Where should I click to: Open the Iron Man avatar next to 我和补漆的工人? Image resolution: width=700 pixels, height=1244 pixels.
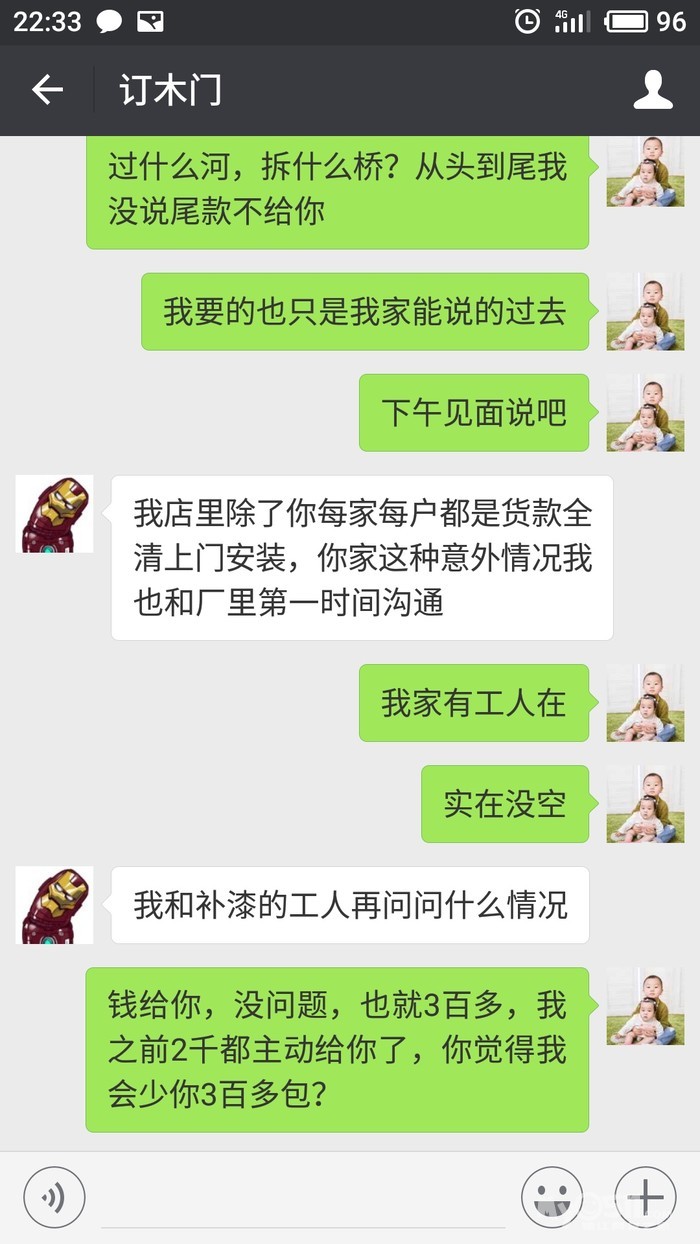55,905
